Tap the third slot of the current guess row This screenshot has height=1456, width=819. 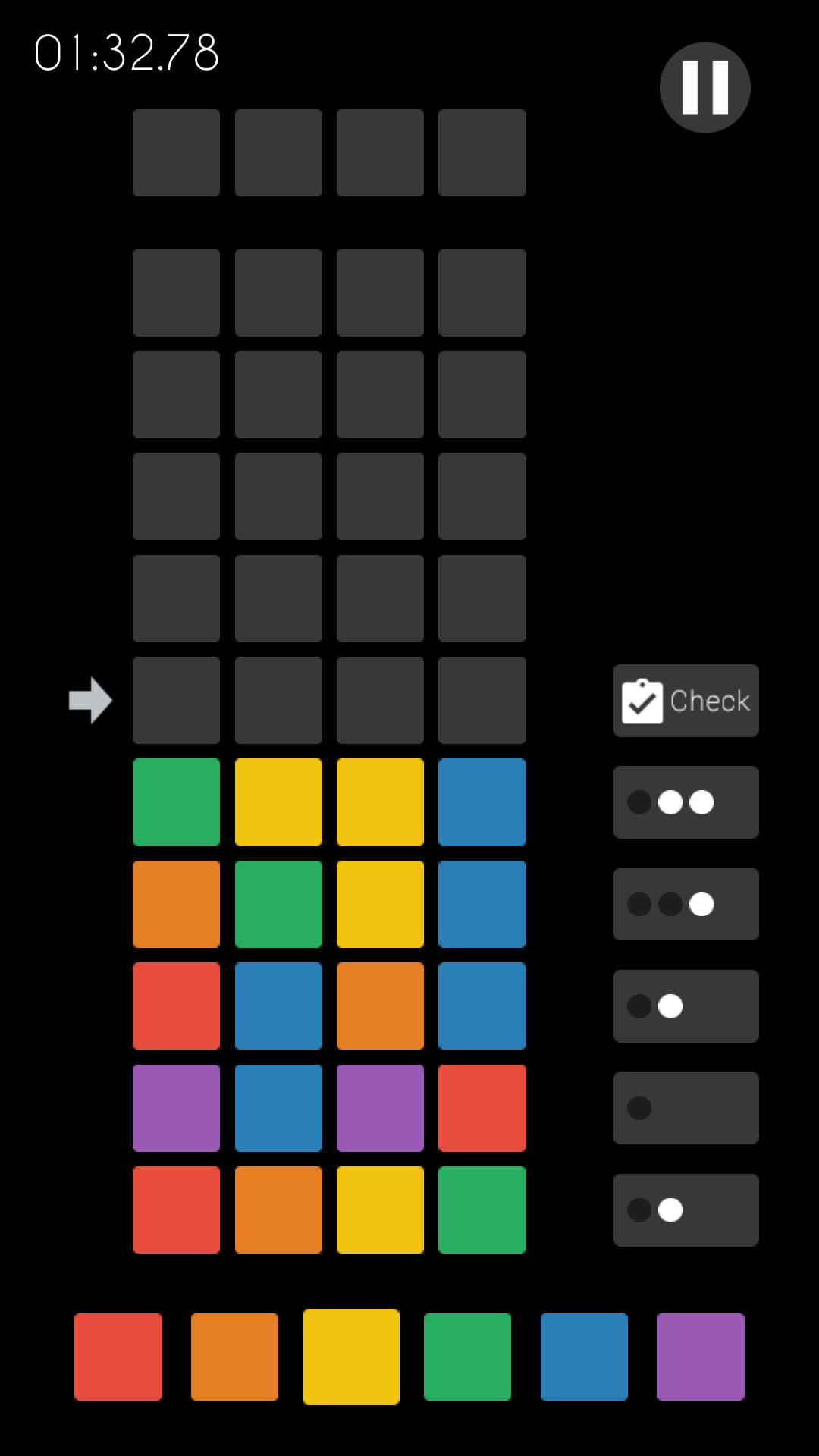pos(380,700)
